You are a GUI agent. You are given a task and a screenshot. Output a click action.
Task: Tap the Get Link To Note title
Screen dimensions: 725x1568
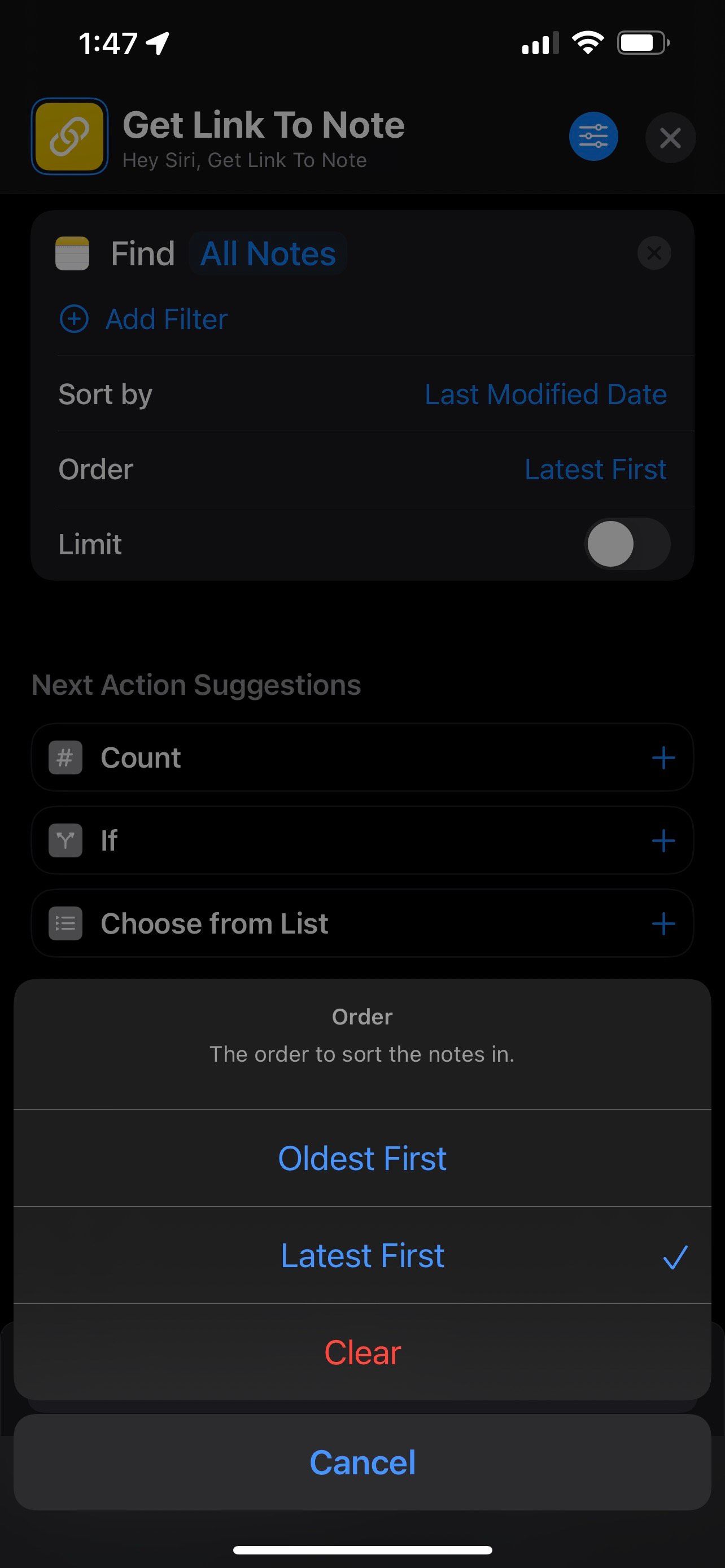point(264,125)
